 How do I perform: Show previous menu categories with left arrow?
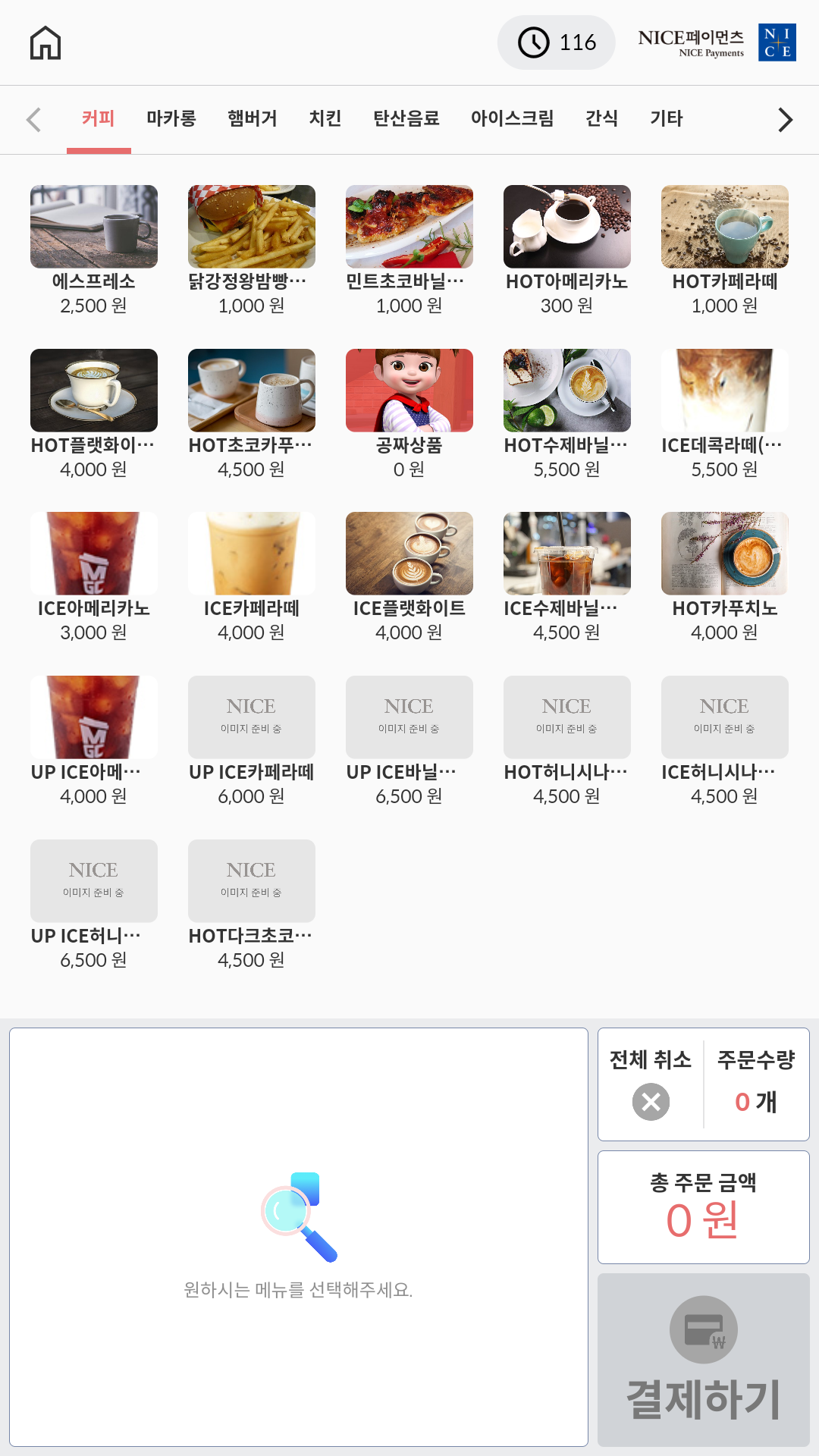pyautogui.click(x=33, y=120)
